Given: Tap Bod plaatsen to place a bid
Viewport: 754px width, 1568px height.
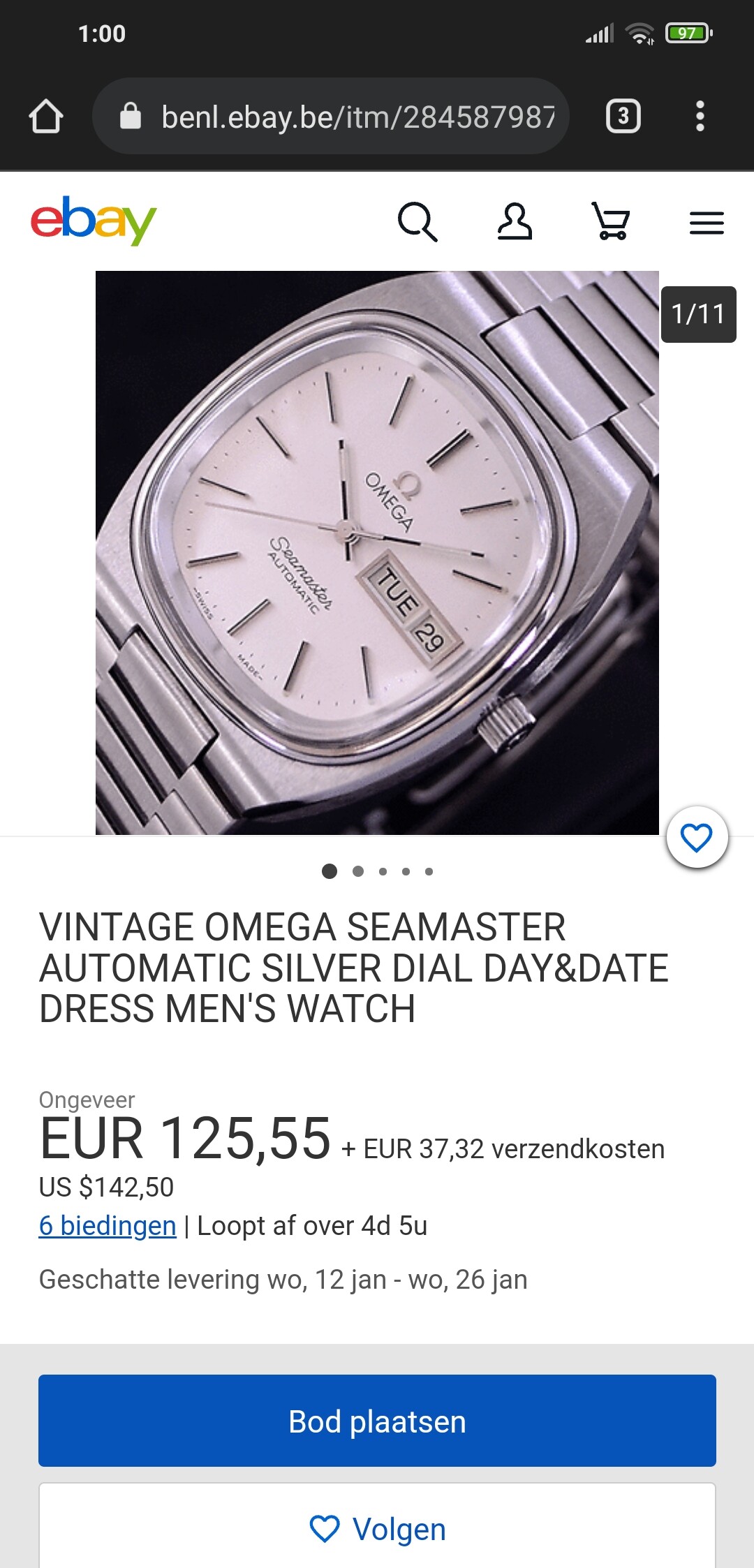Looking at the screenshot, I should (x=377, y=1421).
